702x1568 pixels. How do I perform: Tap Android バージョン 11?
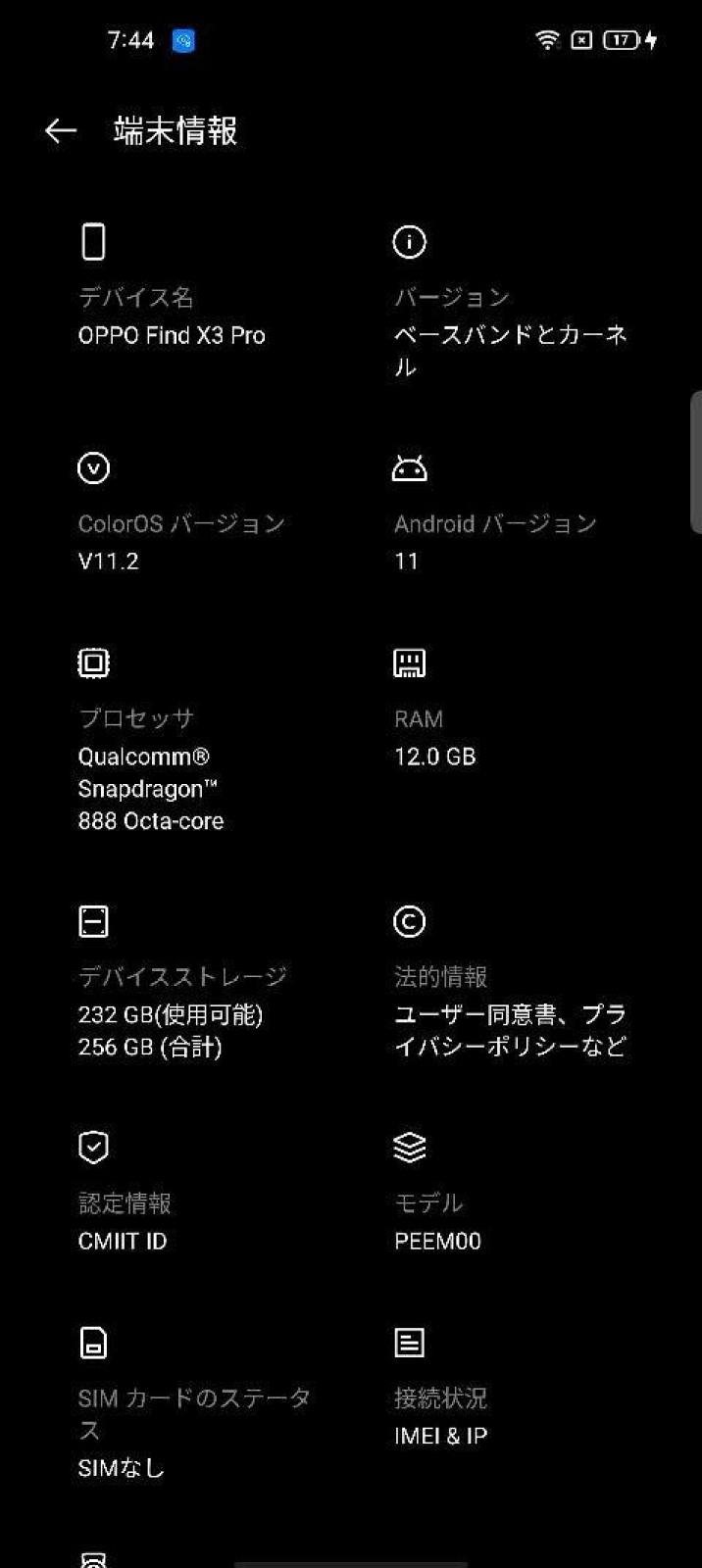click(510, 513)
